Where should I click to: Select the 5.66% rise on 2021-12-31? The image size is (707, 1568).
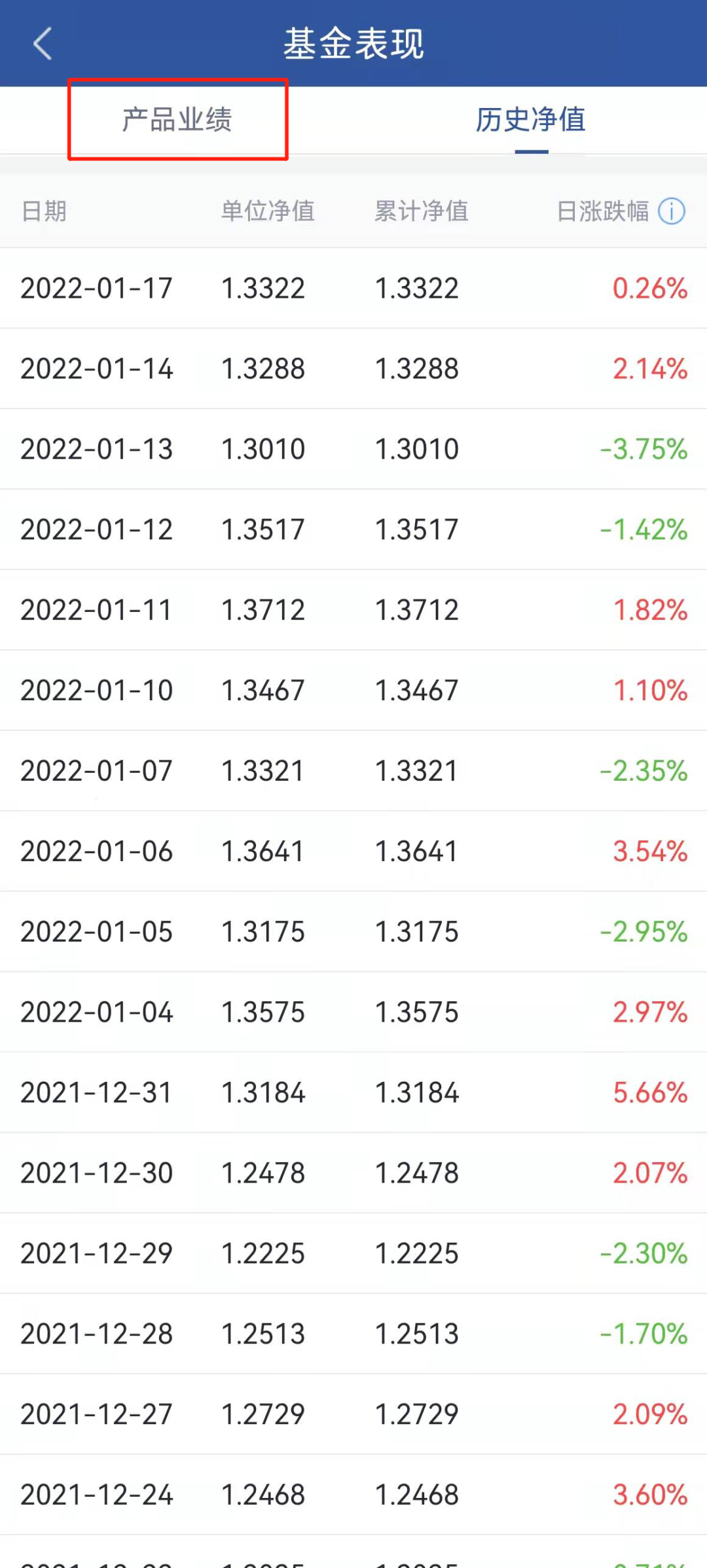(649, 1092)
